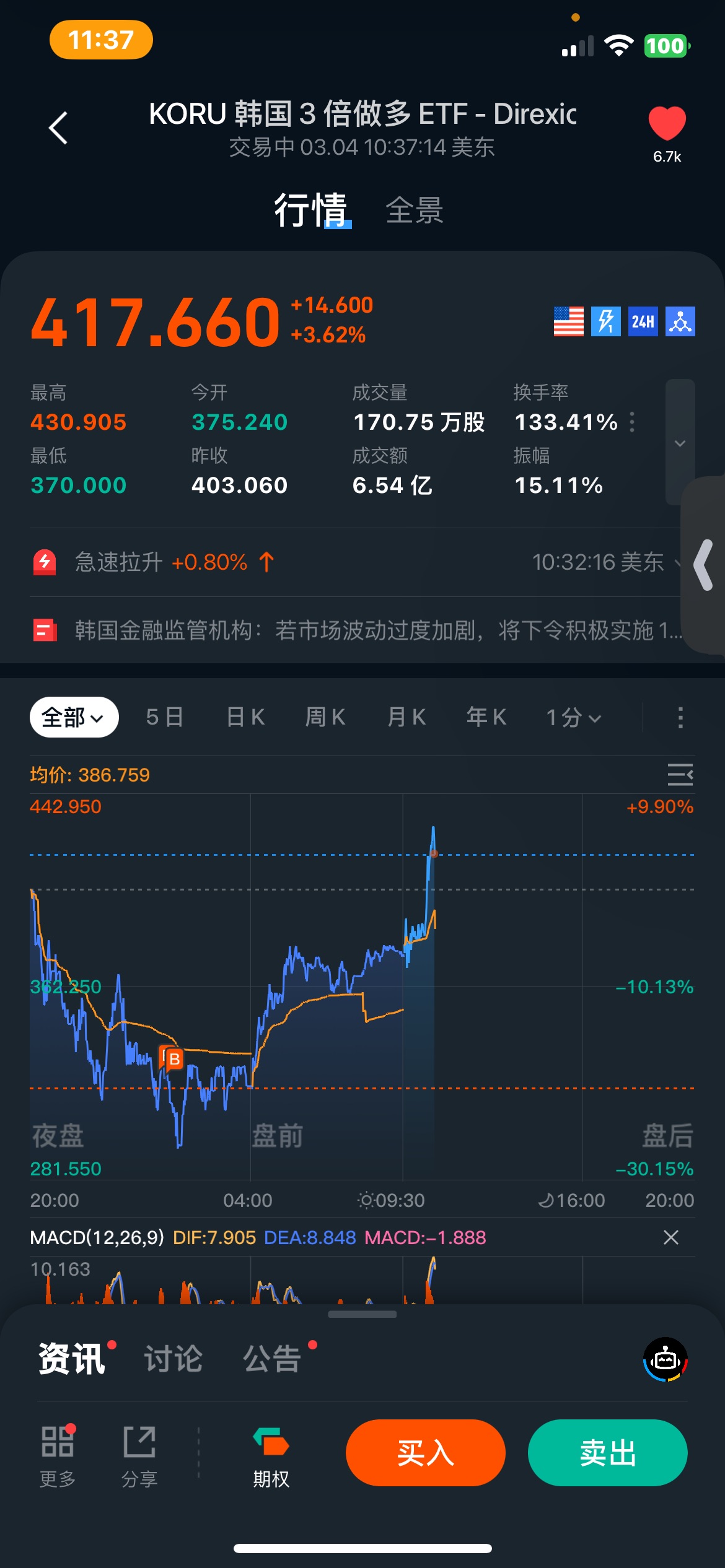
Task: Toggle the favorite heart icon
Action: (667, 124)
